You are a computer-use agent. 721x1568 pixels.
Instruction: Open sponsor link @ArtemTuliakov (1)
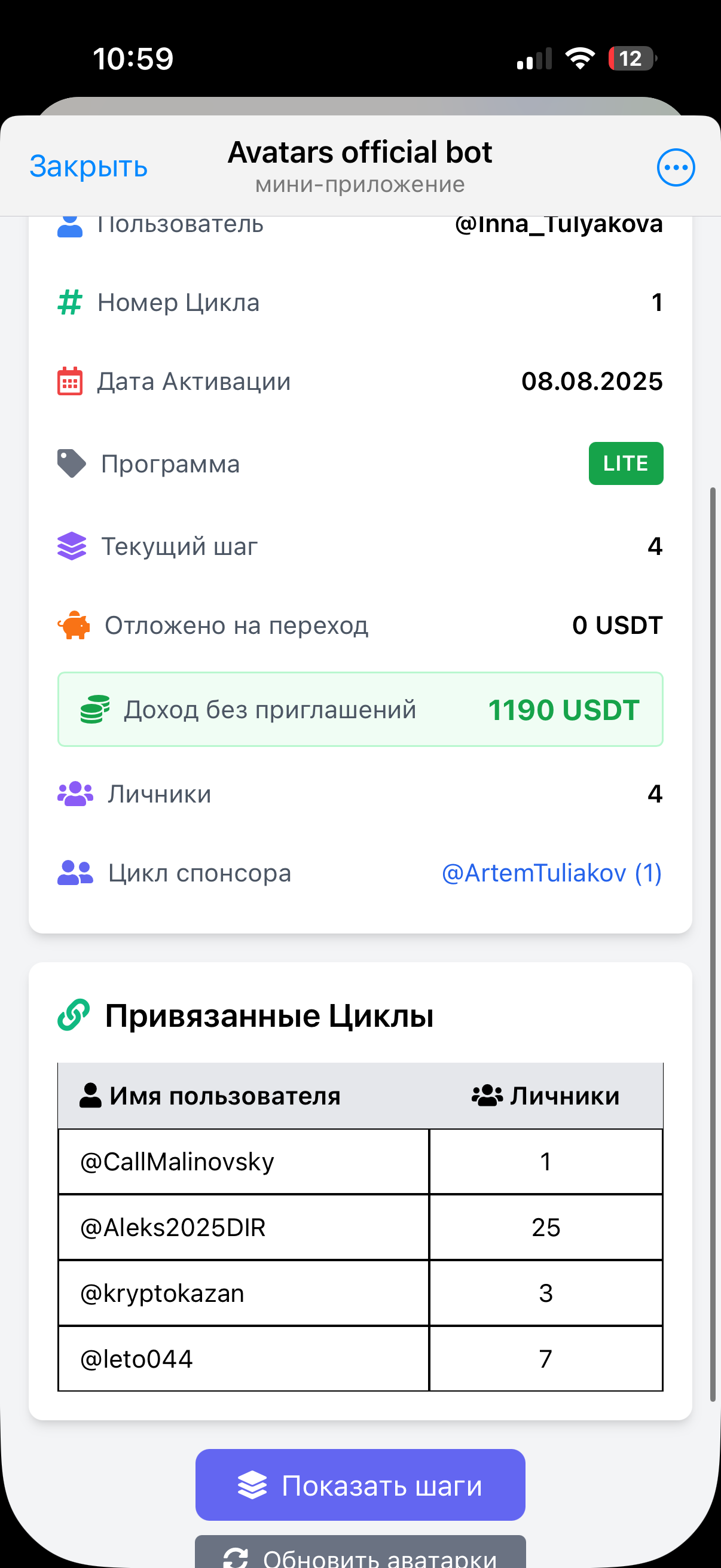point(551,873)
